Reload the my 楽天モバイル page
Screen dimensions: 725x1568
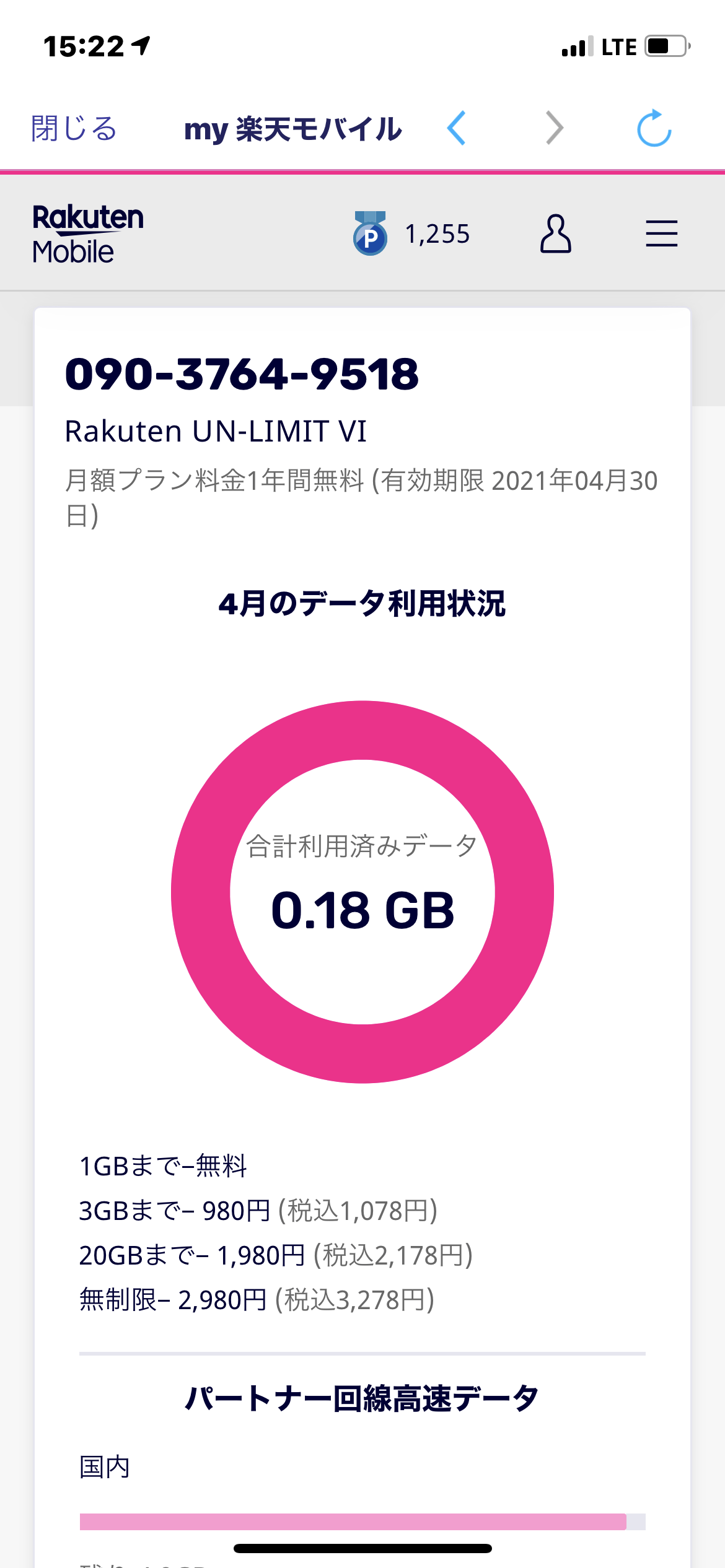[654, 128]
